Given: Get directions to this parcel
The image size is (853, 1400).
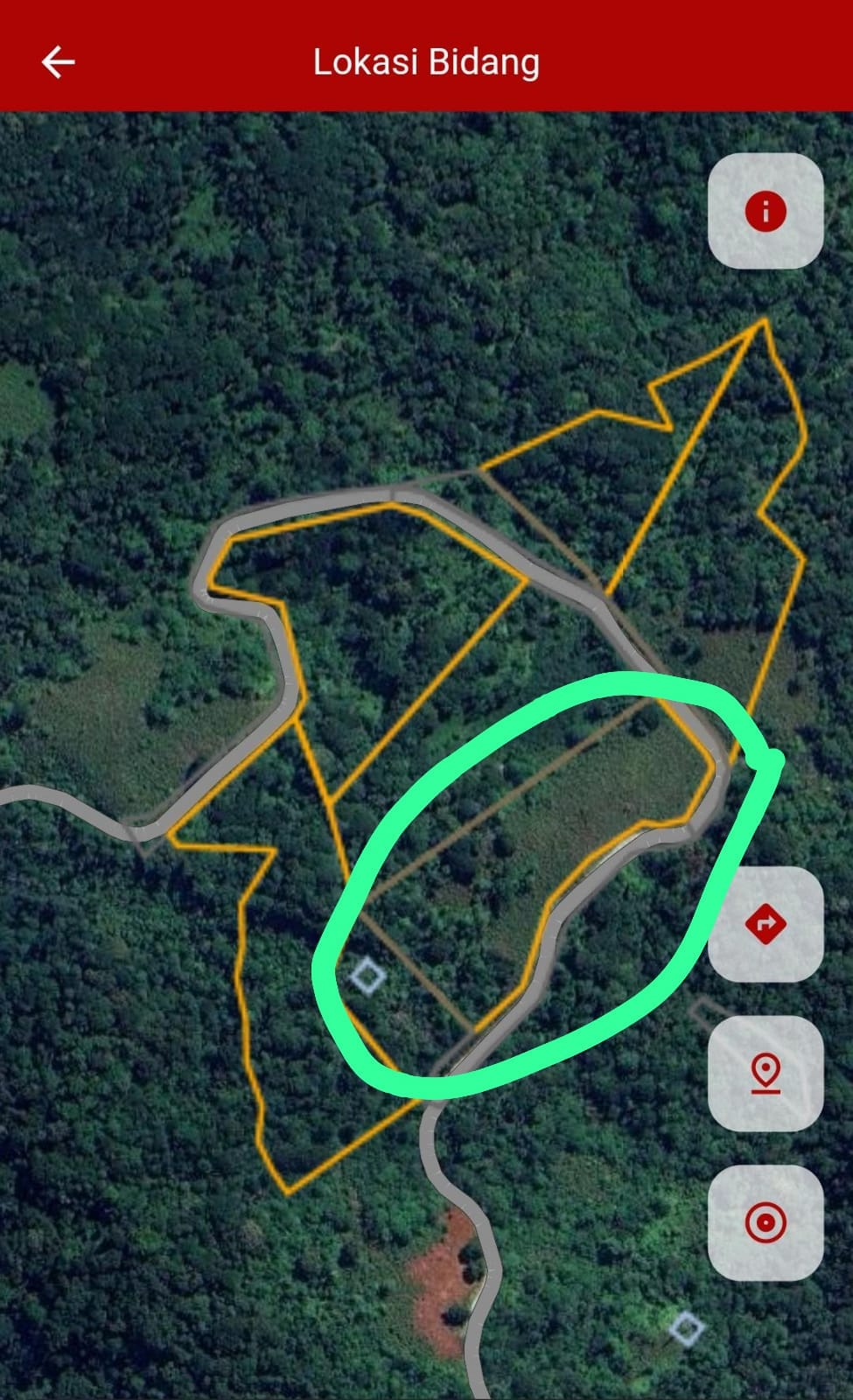Looking at the screenshot, I should pyautogui.click(x=766, y=923).
